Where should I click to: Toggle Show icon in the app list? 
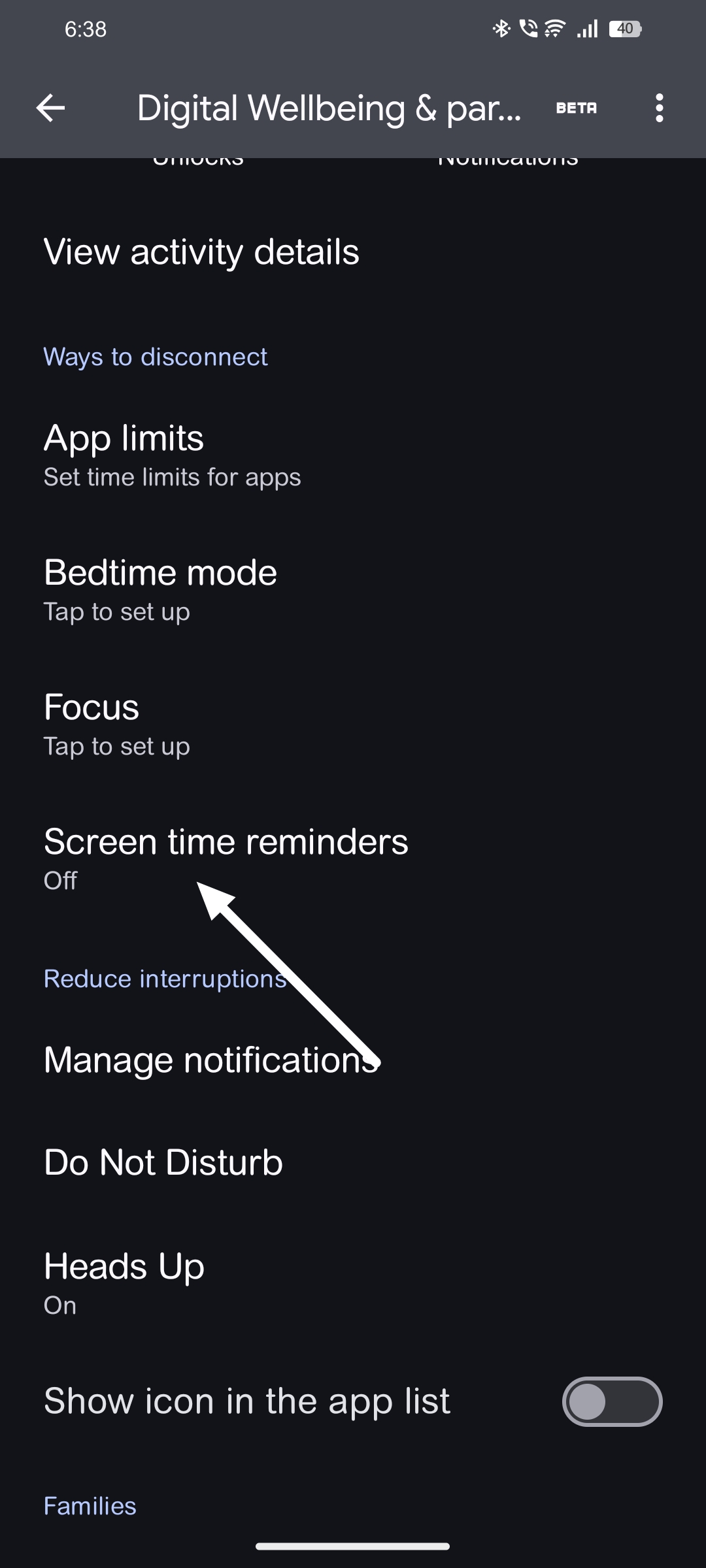612,1402
